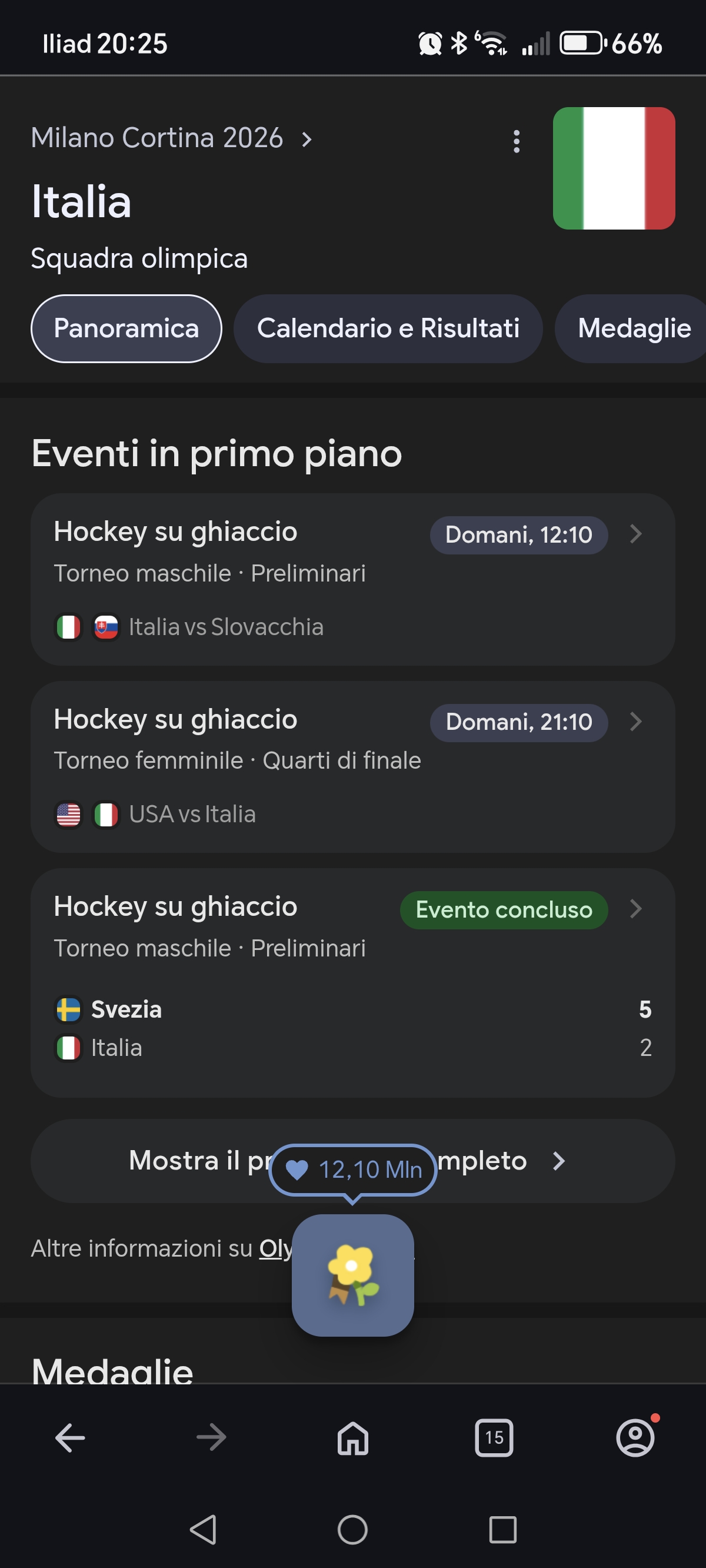Open the three-dot overflow menu
Screen dimensions: 706x1568
[516, 141]
